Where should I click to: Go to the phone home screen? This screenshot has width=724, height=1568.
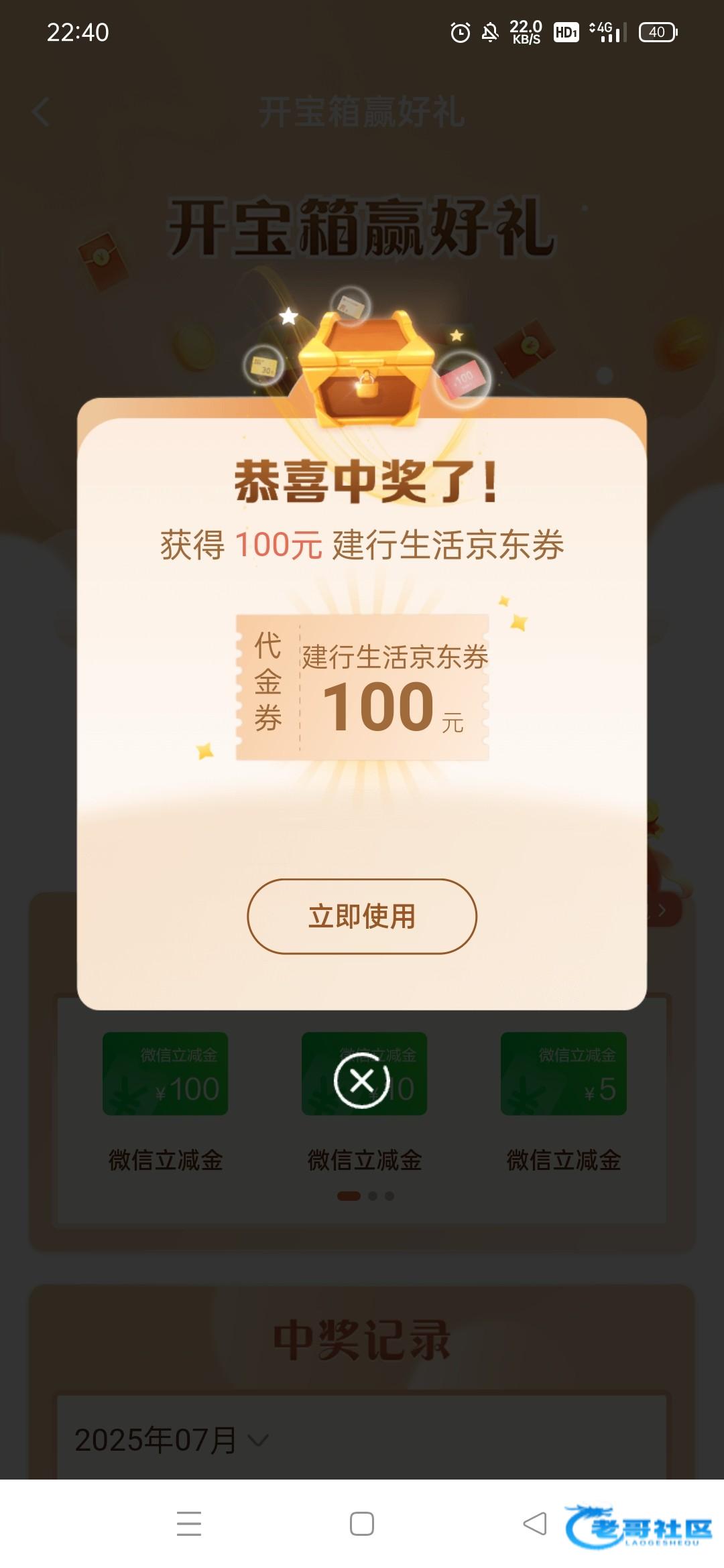pos(362,1523)
